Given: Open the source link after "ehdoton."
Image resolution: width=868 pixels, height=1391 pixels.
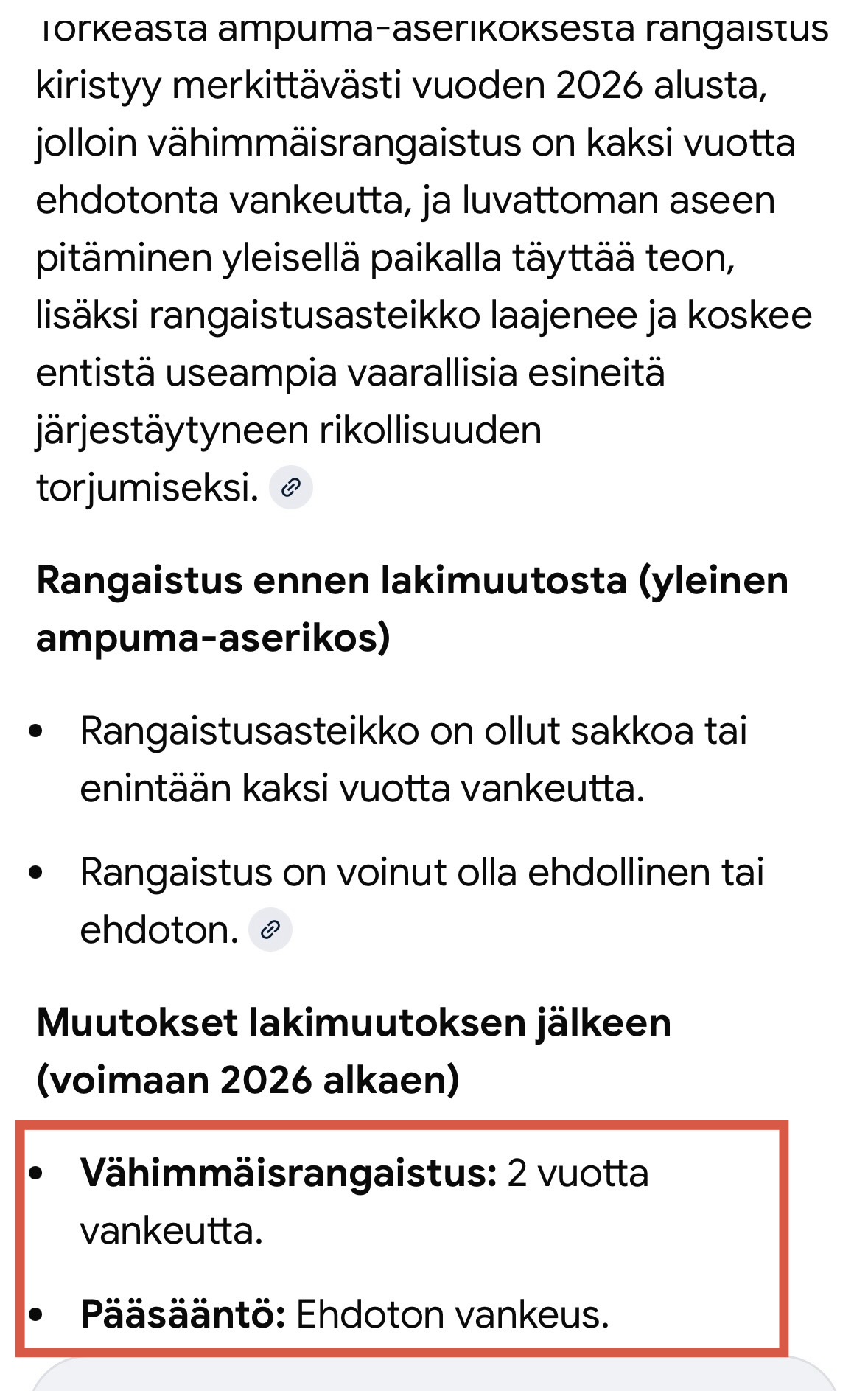Looking at the screenshot, I should click(x=270, y=930).
